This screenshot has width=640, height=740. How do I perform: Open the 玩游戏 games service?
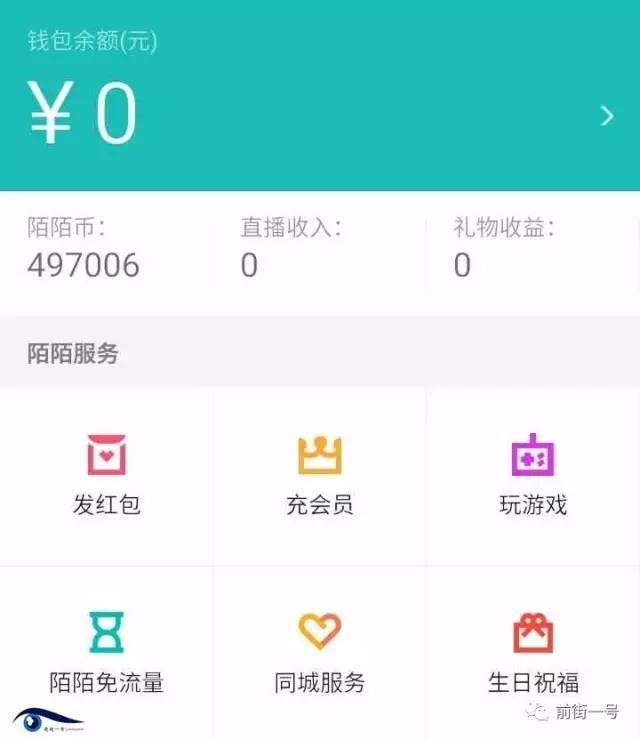coord(533,474)
